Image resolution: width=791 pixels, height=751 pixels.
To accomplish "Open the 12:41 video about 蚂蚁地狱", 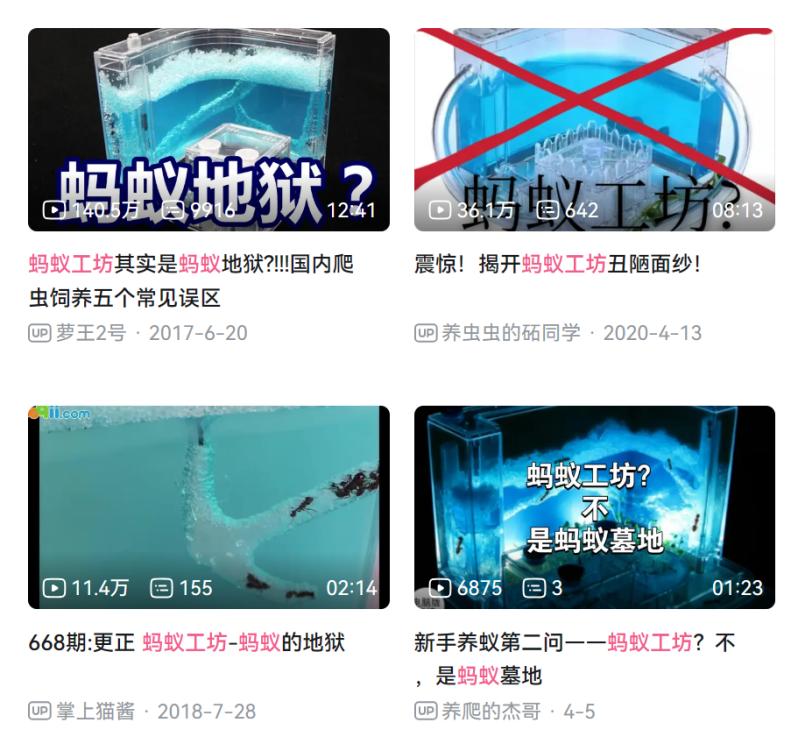I will coord(208,129).
